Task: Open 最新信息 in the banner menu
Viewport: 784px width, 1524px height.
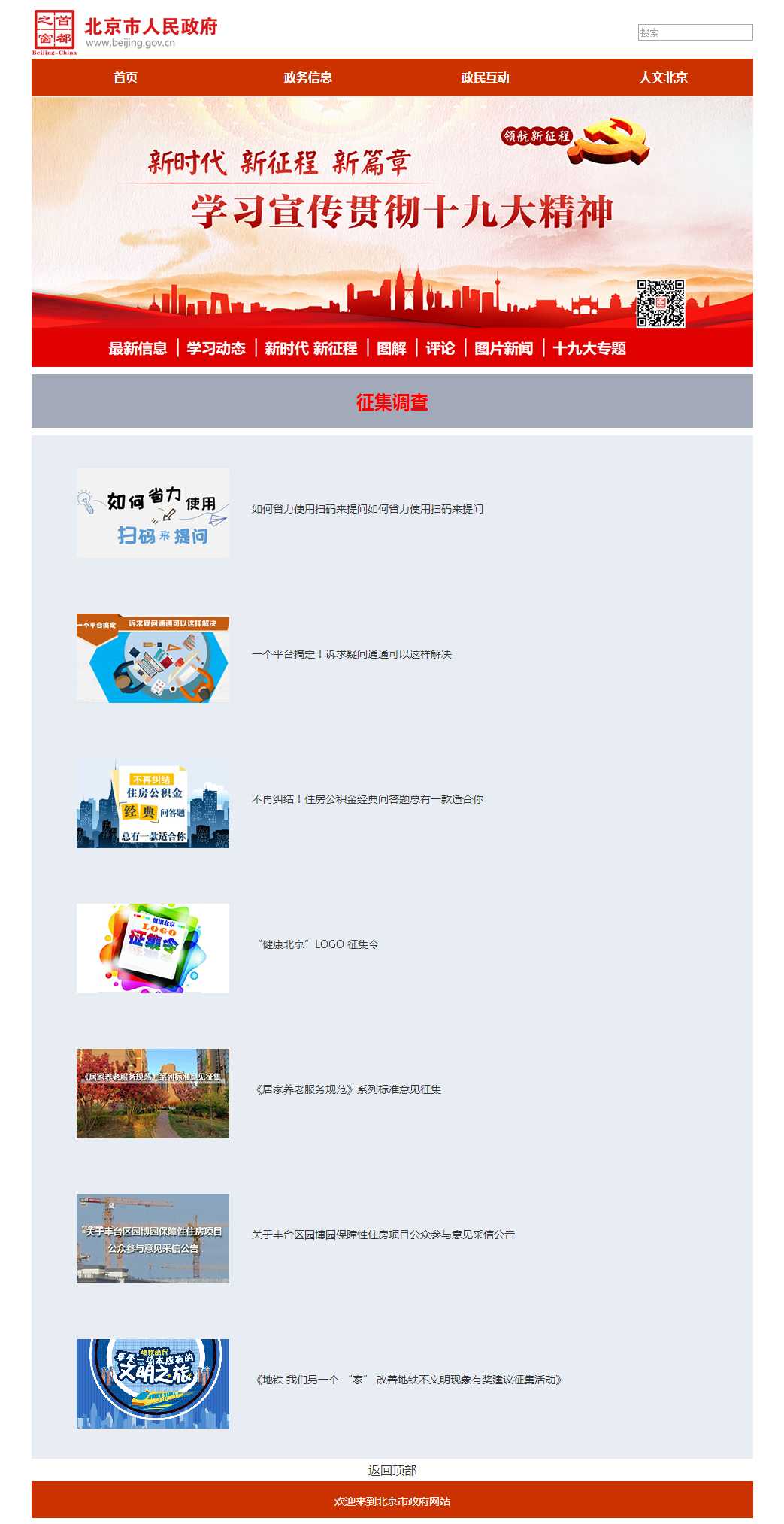Action: pos(138,348)
